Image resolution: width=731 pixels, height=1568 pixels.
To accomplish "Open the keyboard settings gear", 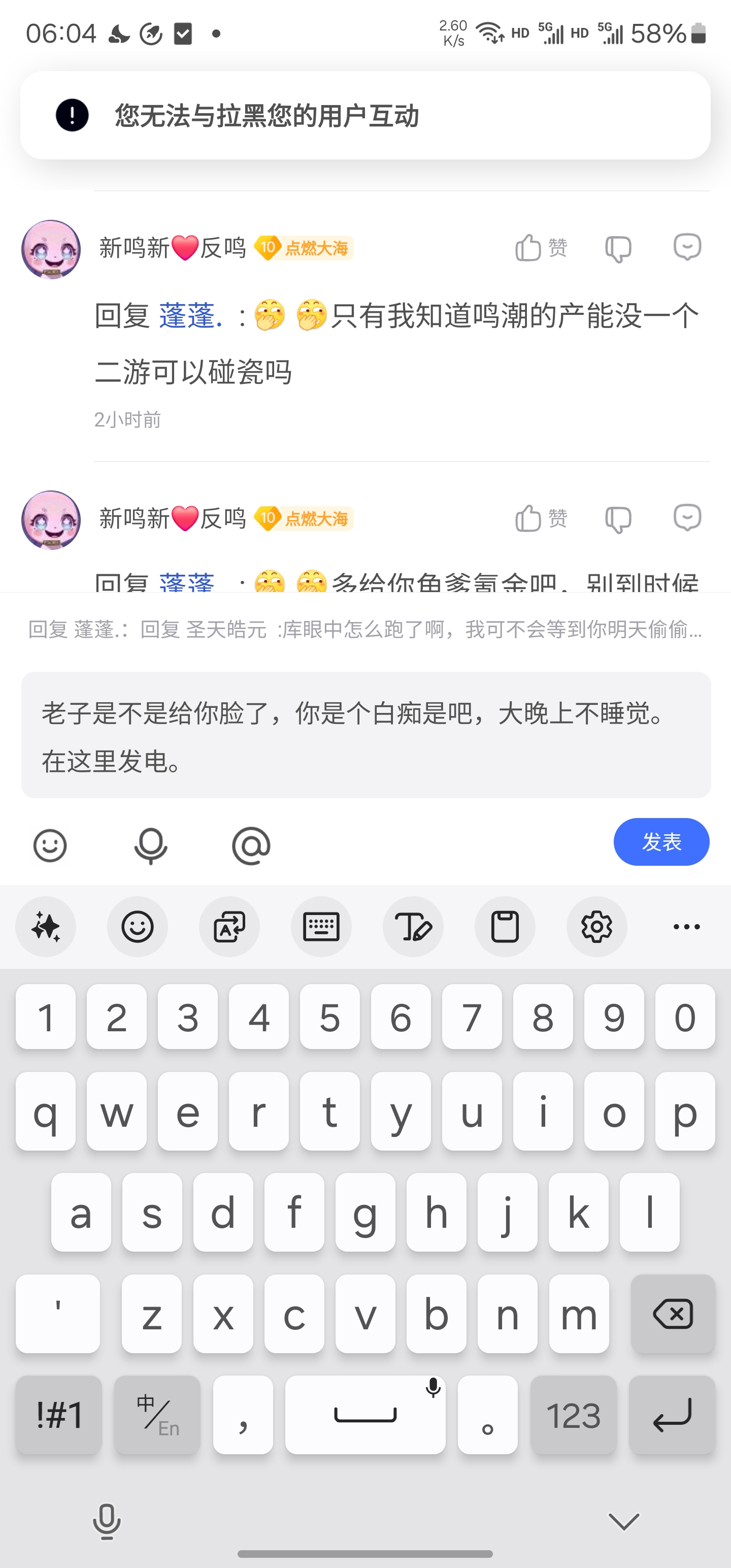I will tap(596, 927).
